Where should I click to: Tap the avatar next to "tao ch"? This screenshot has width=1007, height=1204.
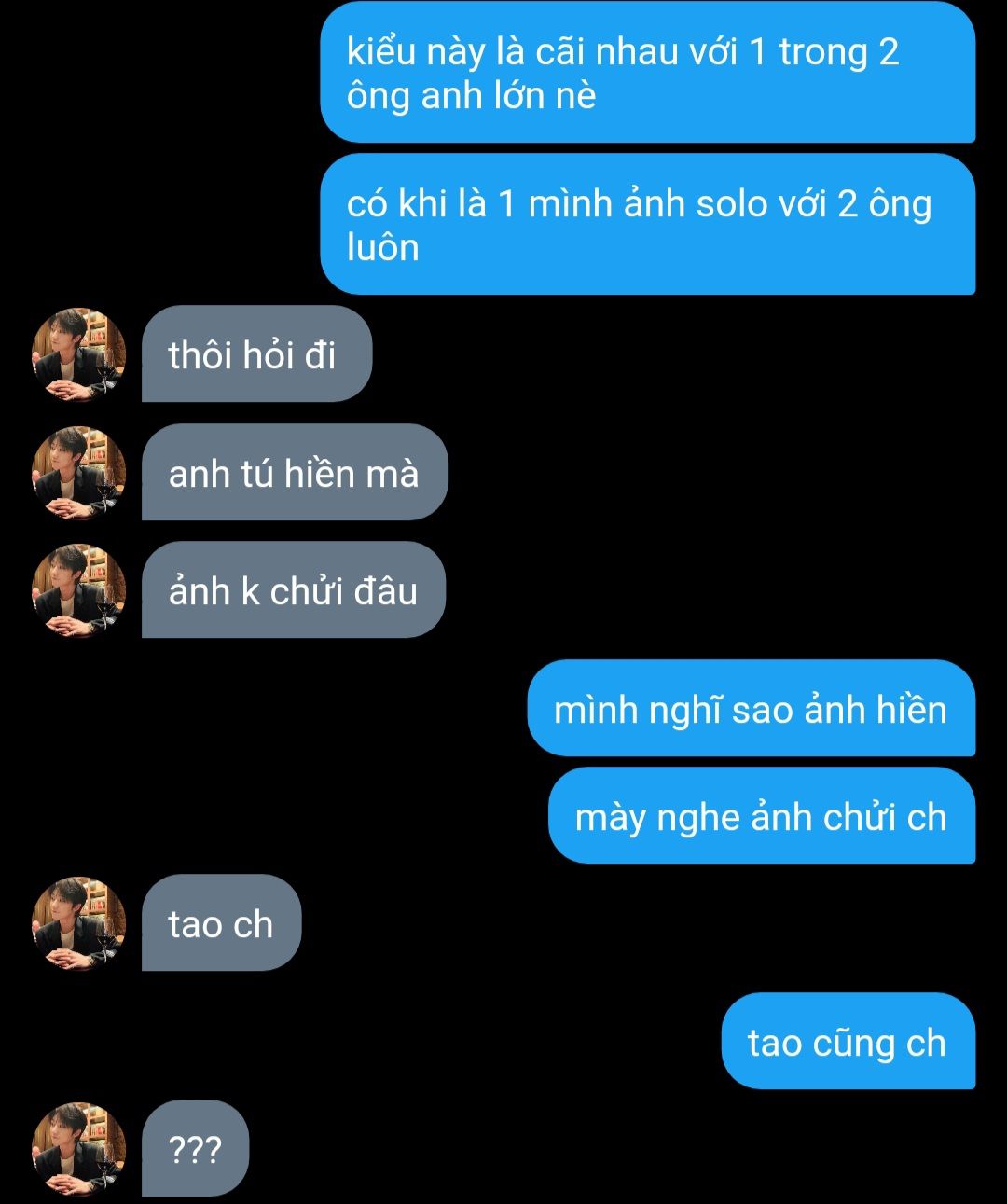[78, 923]
